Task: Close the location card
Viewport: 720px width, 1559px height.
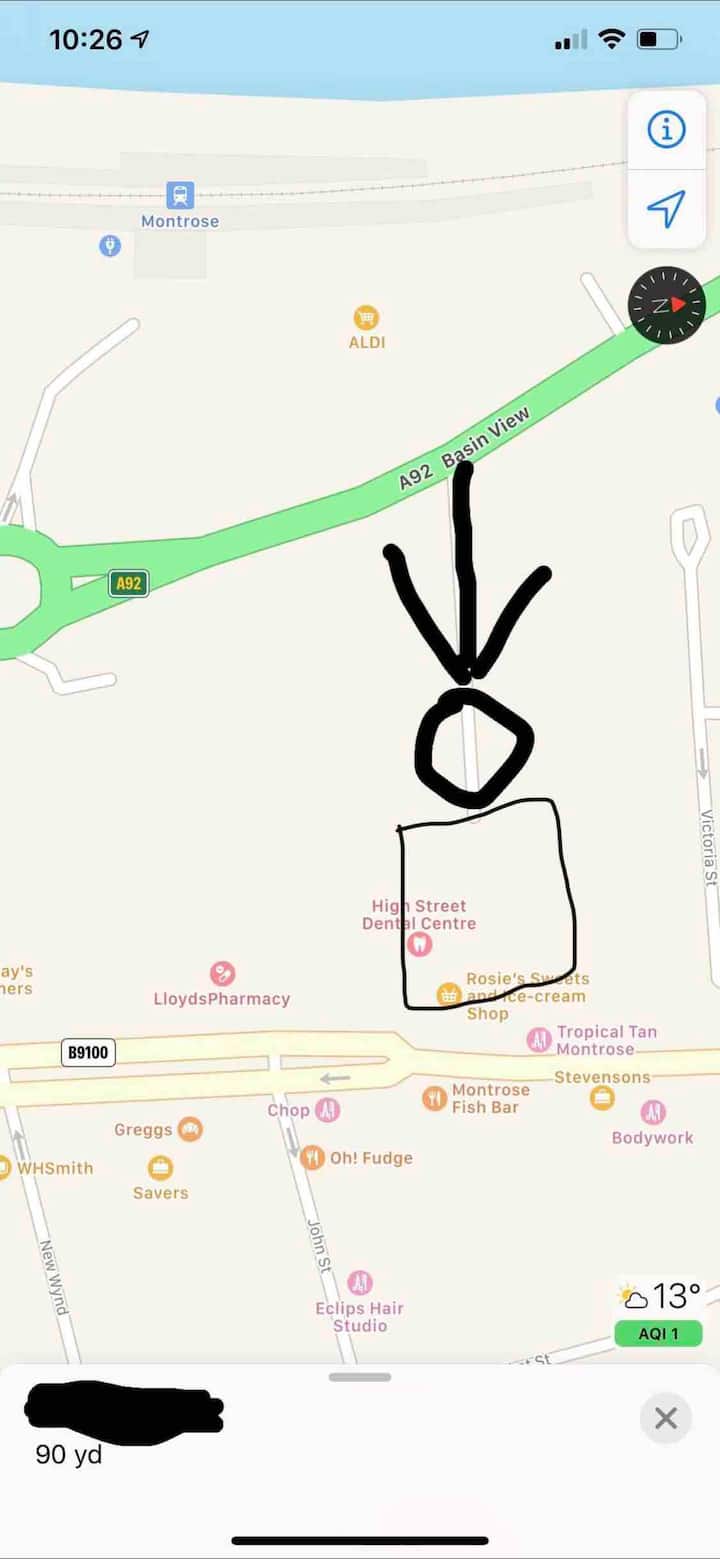Action: (665, 1417)
